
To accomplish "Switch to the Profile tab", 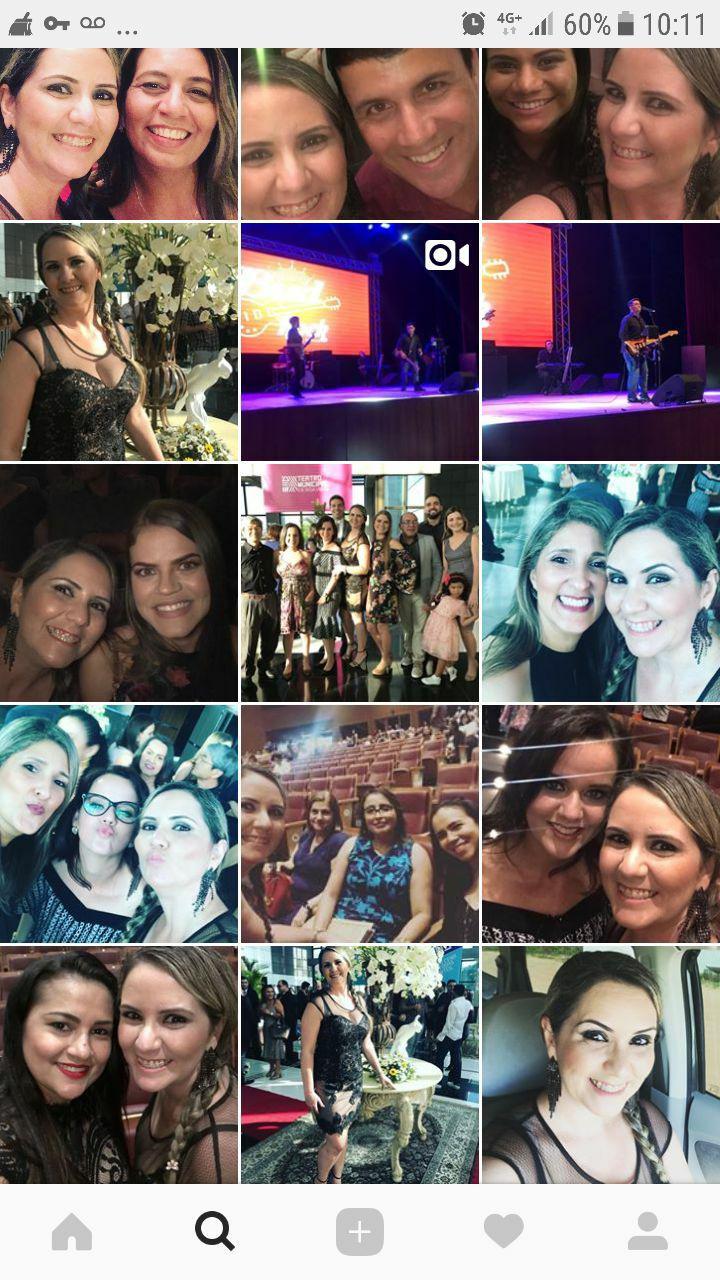I will click(x=647, y=1232).
